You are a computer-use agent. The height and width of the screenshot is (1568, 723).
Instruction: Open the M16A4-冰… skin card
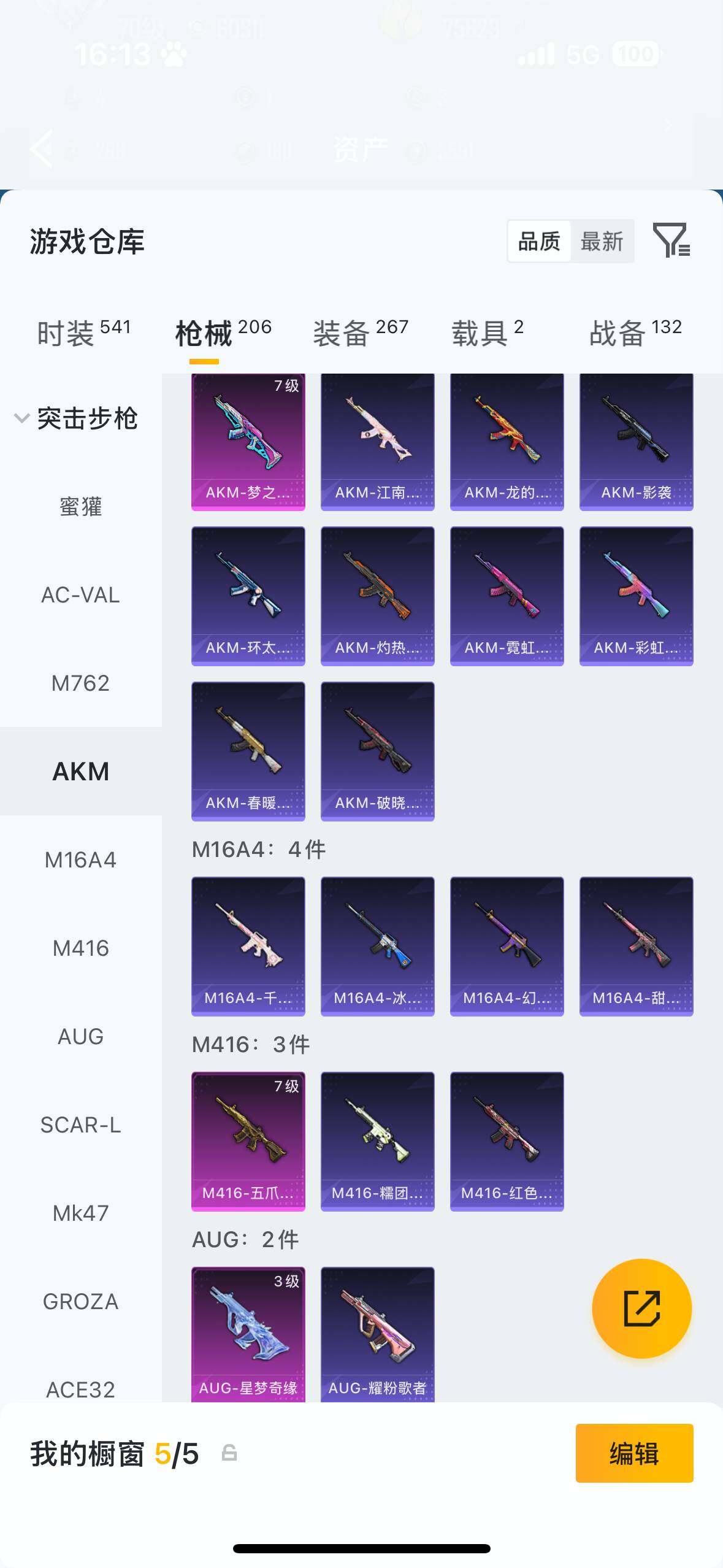[x=377, y=946]
